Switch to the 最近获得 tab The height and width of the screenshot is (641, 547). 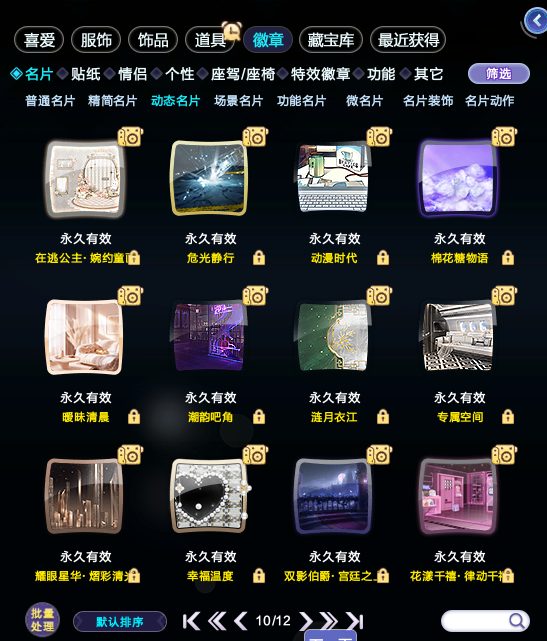coord(408,40)
